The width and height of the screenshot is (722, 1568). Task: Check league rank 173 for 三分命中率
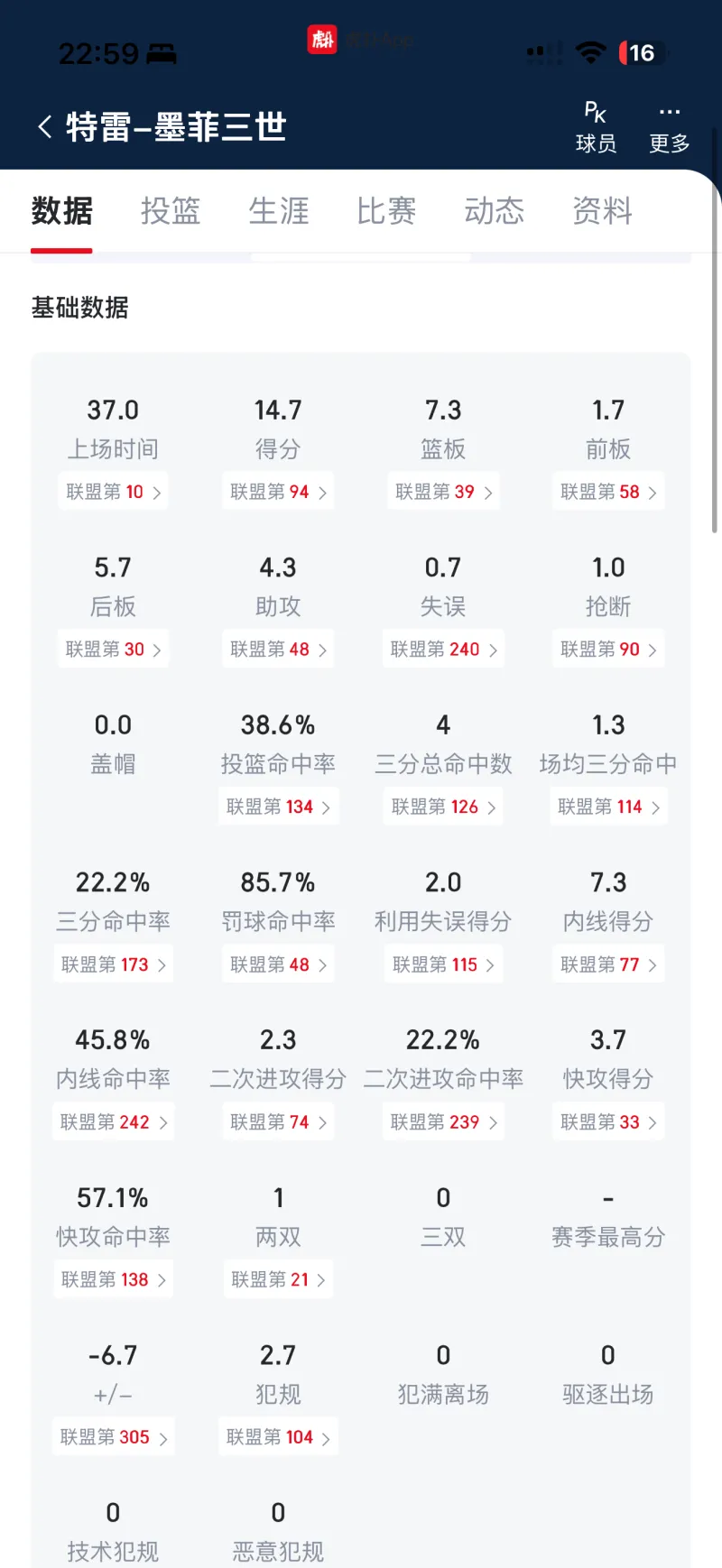tap(113, 964)
